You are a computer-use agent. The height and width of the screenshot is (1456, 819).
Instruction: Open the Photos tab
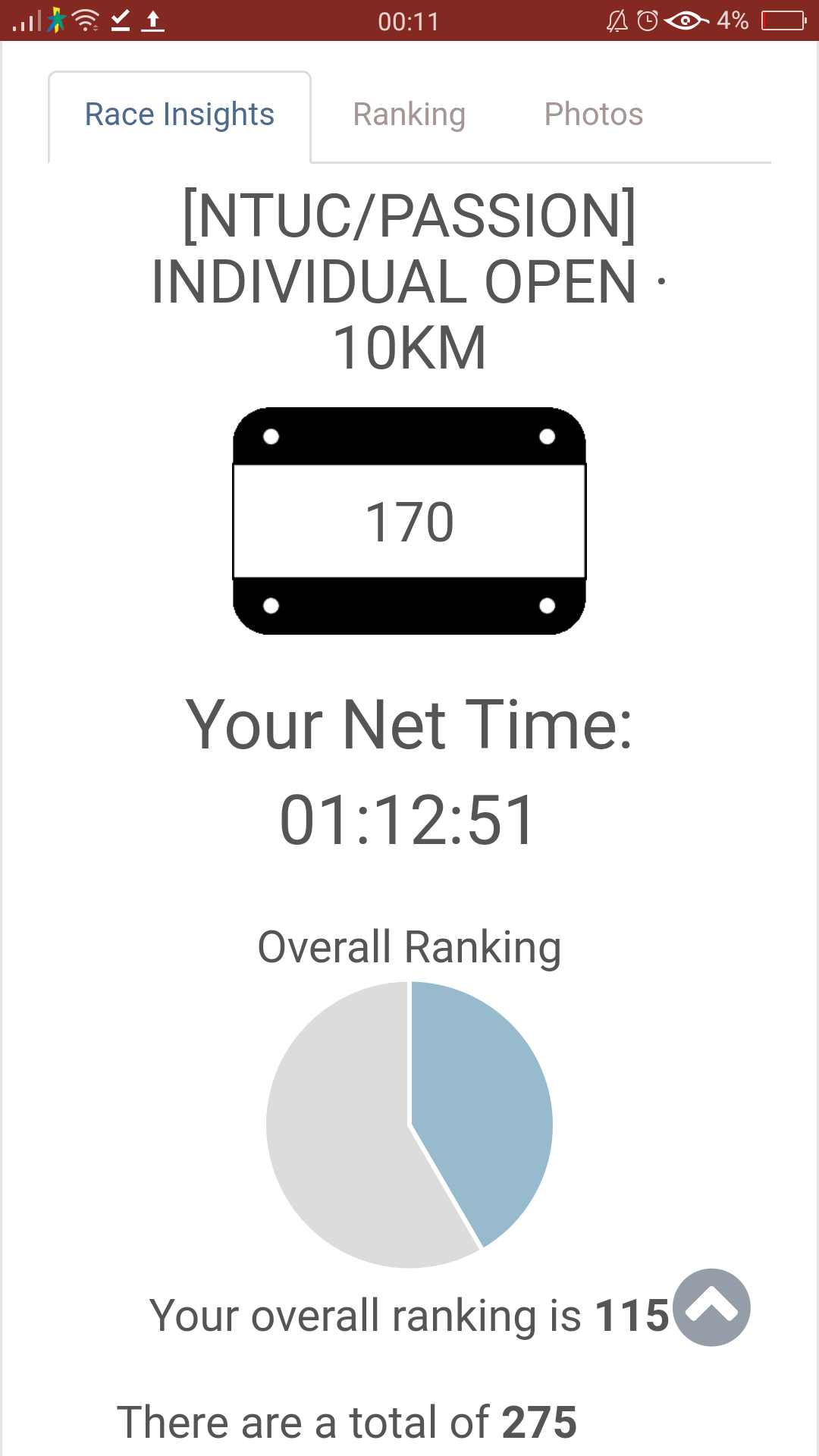[594, 115]
